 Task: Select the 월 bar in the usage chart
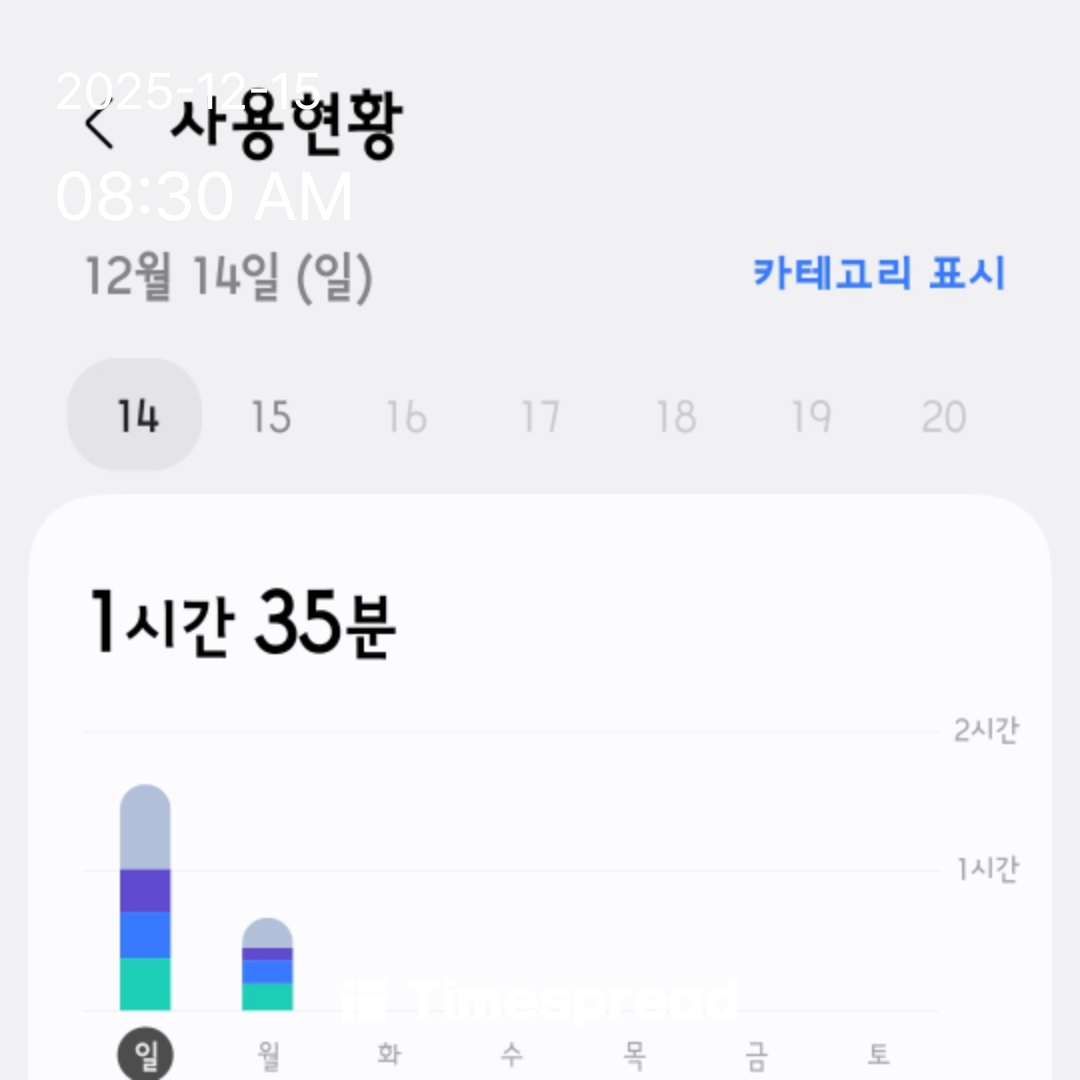click(267, 964)
